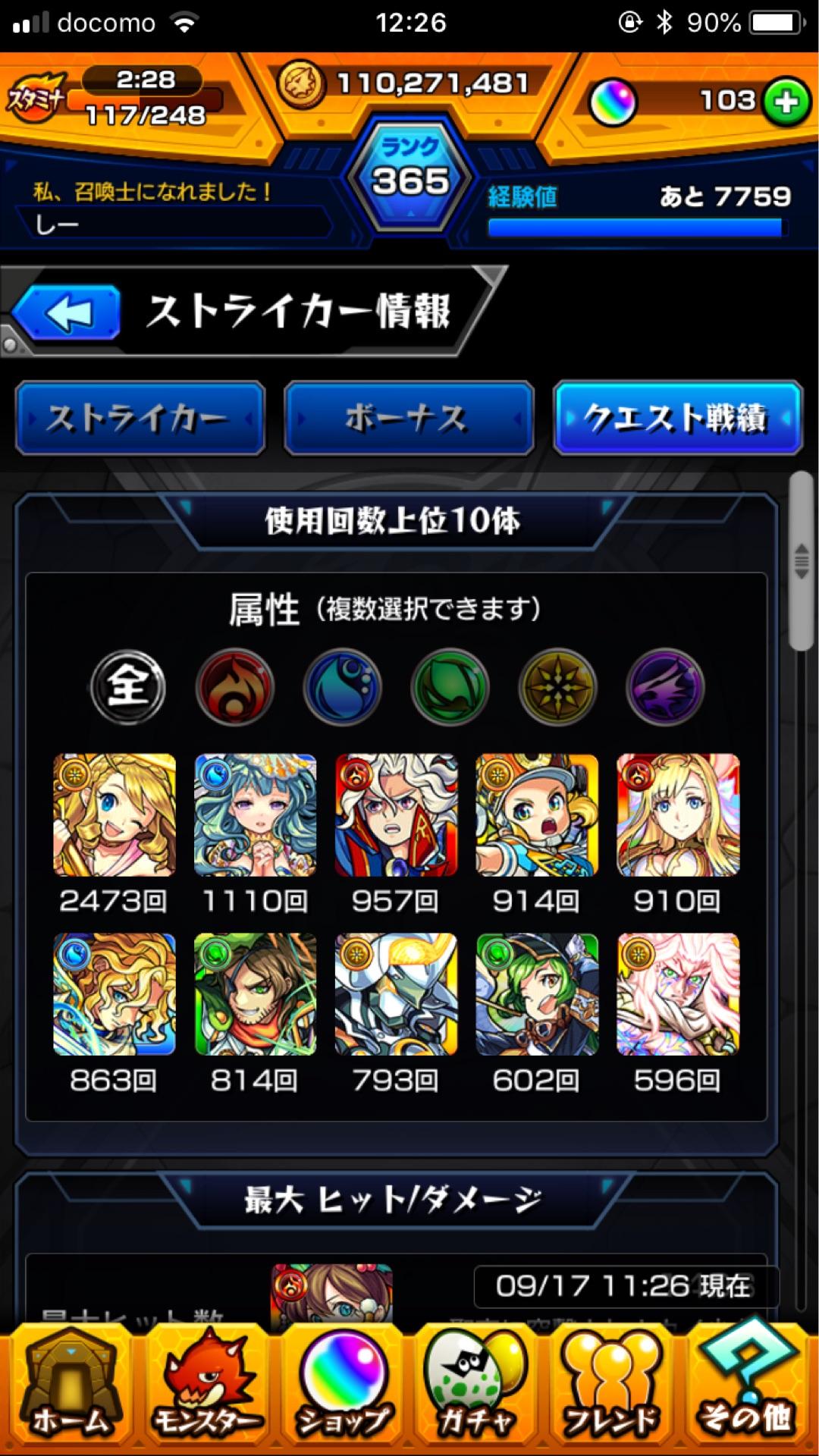Screen dimensions: 819x1456
Task: Open the monster used 596回
Action: (x=677, y=994)
